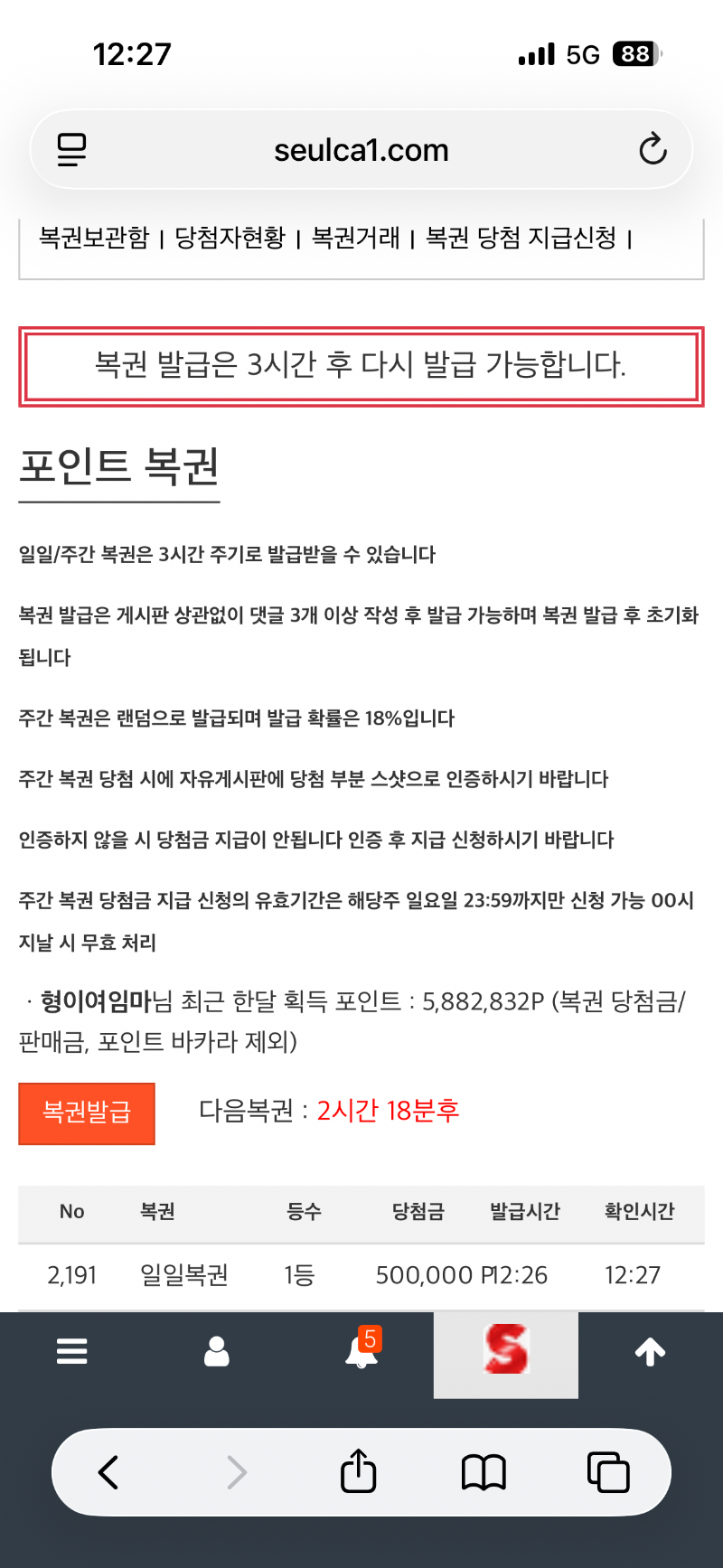Open the 당첨자현황 link
This screenshot has height=1568, width=723.
230,238
